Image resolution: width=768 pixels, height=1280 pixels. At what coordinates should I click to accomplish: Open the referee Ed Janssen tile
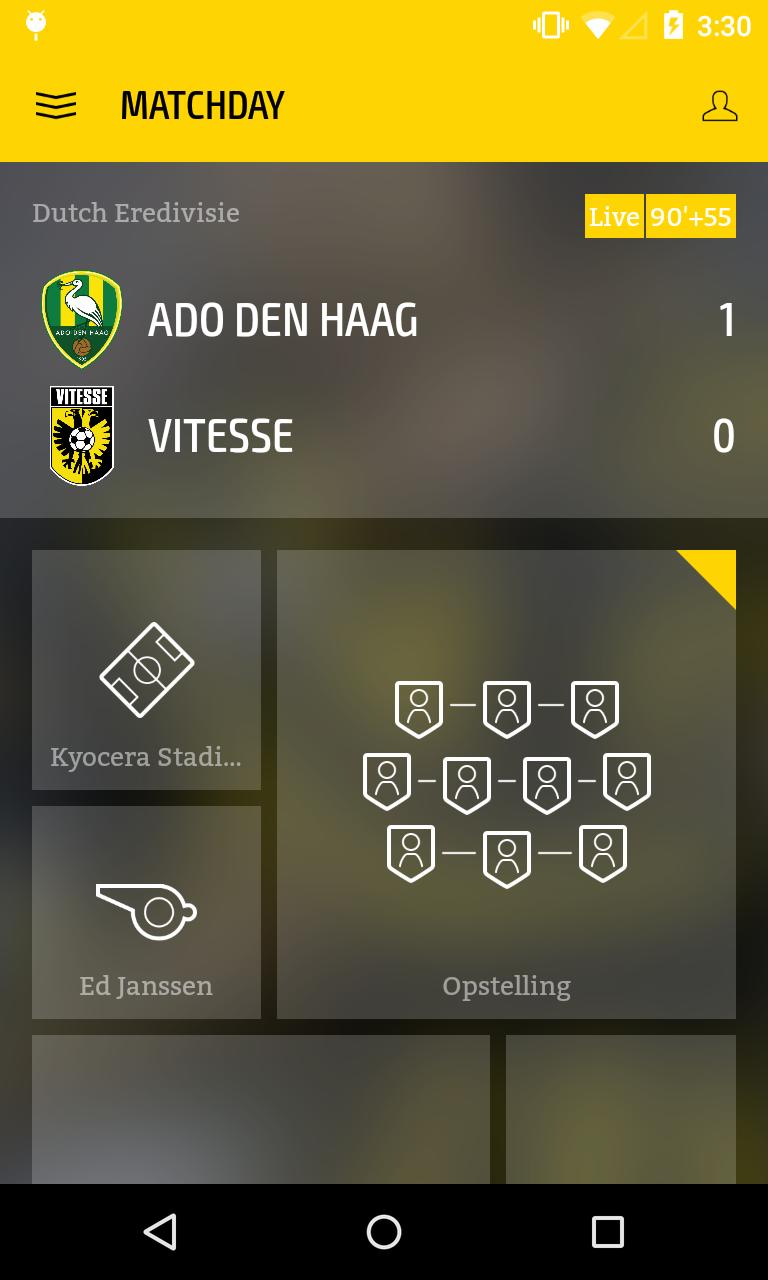[x=146, y=912]
